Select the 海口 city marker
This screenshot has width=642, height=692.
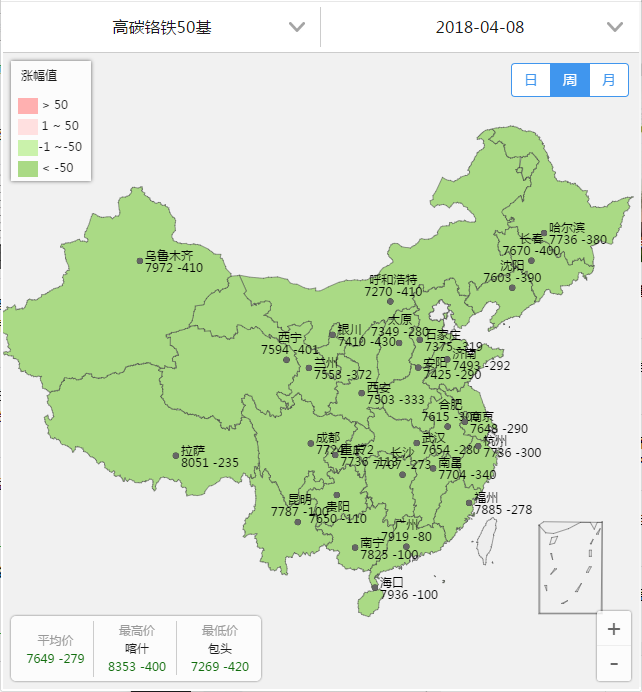(375, 588)
